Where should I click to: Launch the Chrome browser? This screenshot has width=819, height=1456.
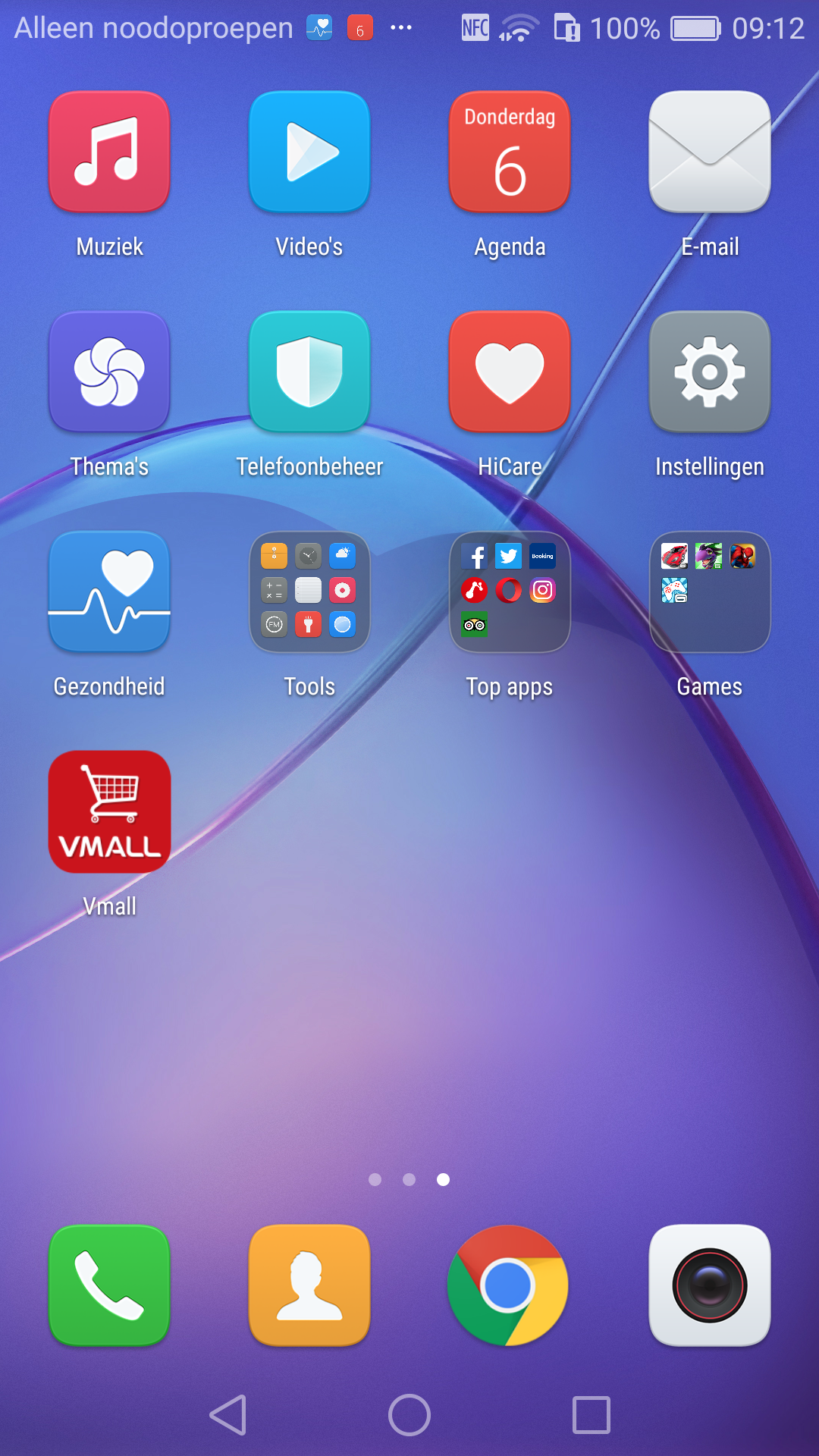[508, 1285]
